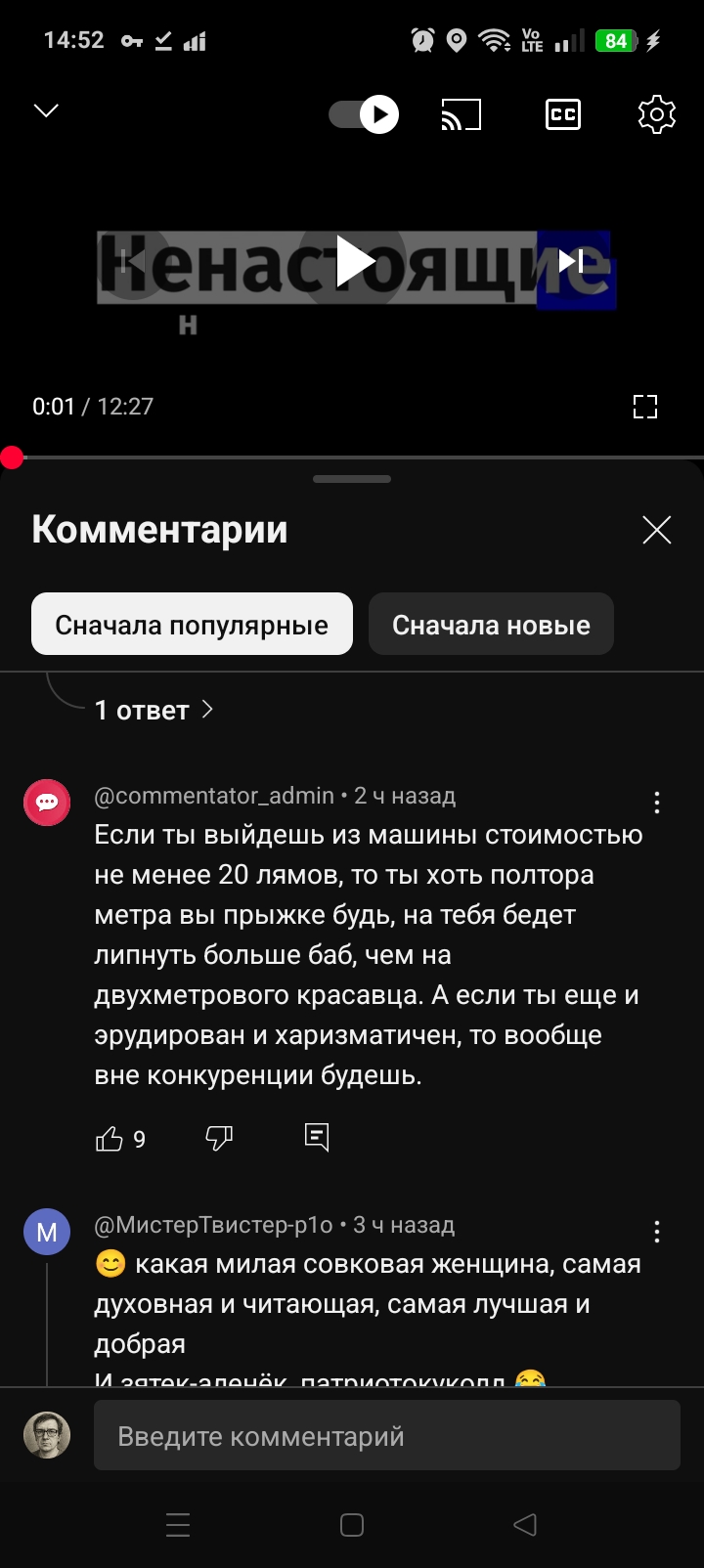Select the "Сначала популярные" sorting chip
This screenshot has width=704, height=1568.
point(192,625)
